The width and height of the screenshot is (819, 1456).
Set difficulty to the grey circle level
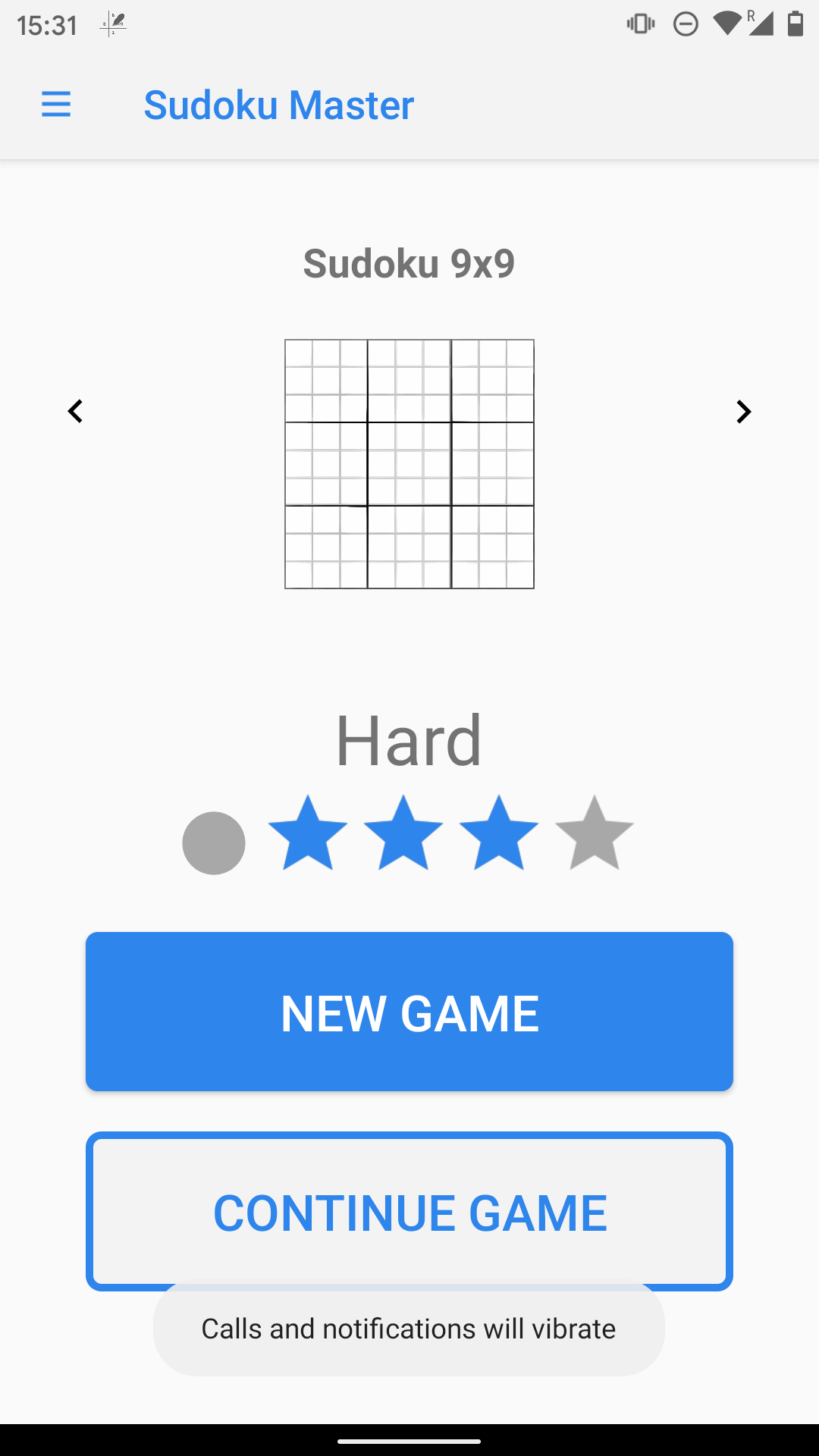(x=214, y=843)
